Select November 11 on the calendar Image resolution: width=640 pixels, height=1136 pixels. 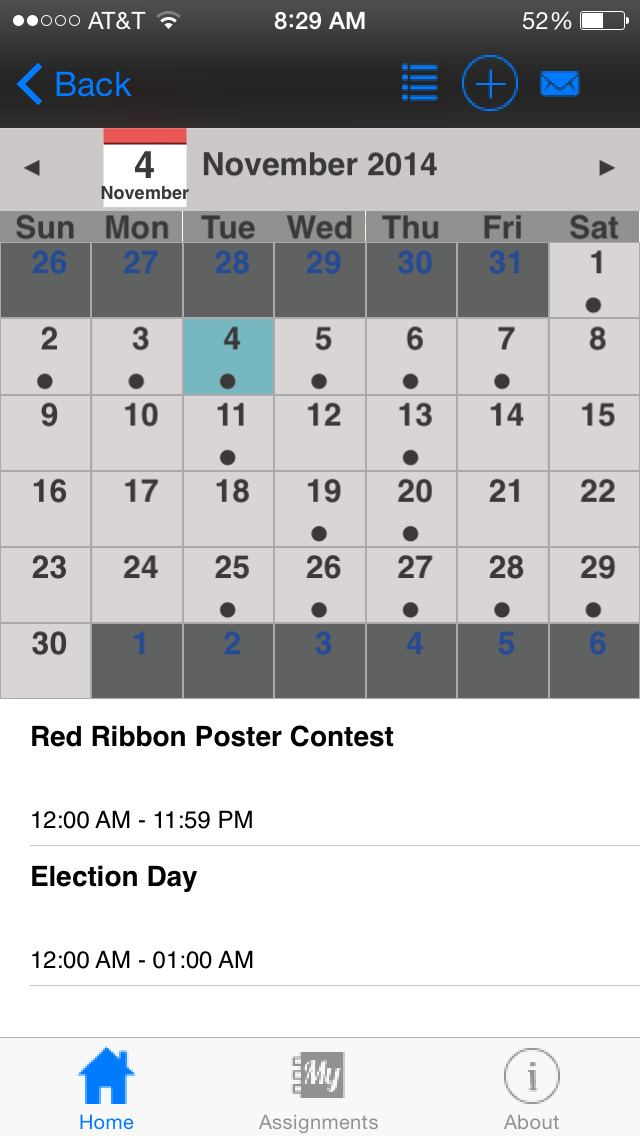tap(229, 433)
